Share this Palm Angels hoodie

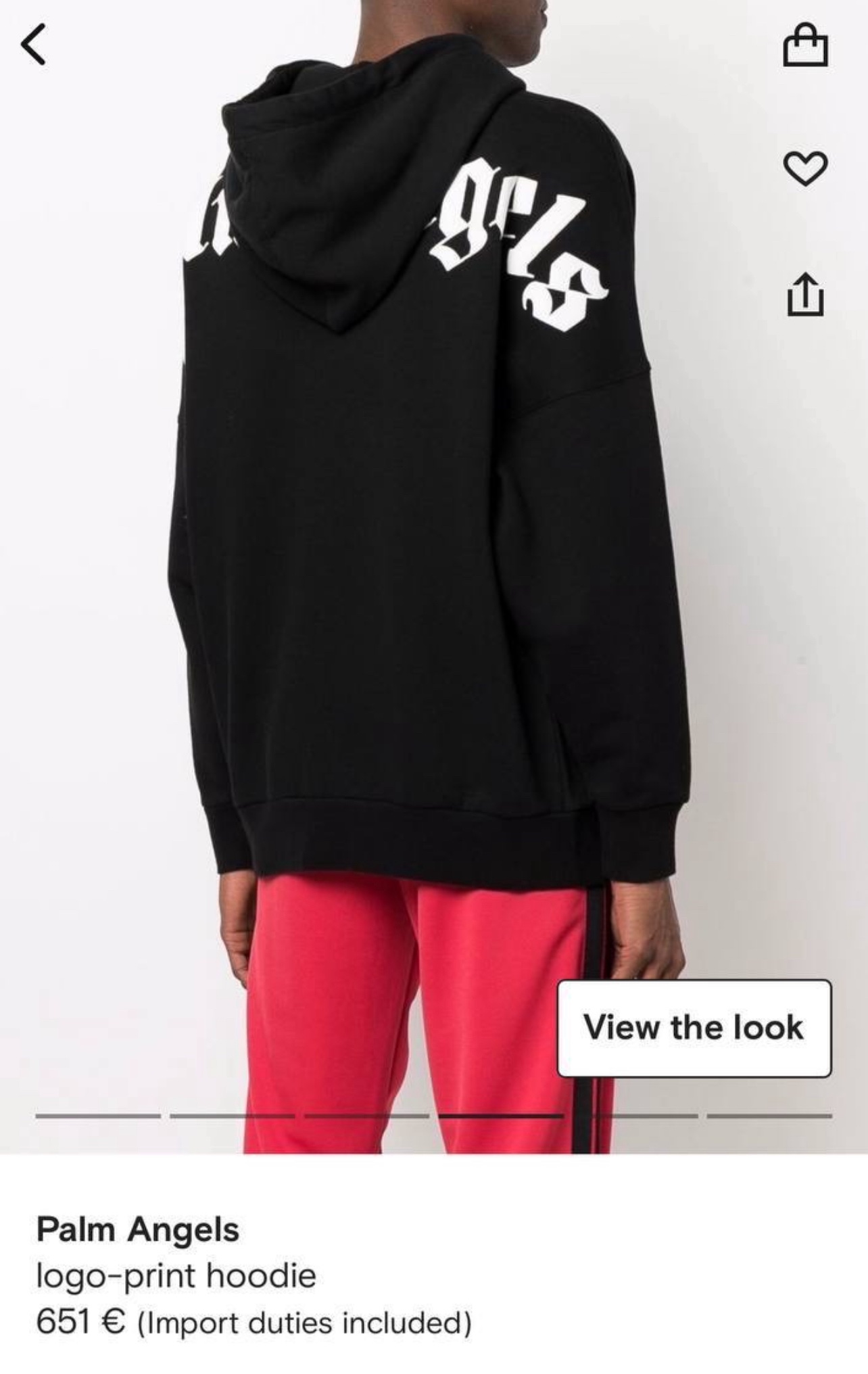click(x=805, y=293)
